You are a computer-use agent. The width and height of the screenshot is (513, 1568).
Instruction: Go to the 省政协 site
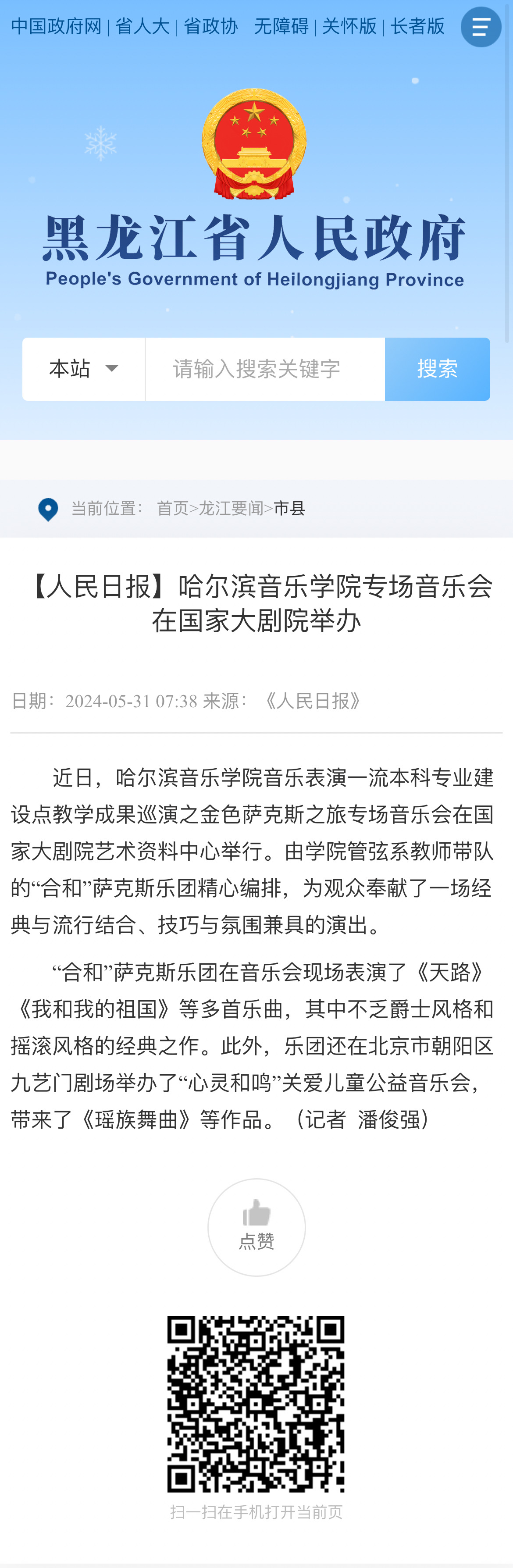pos(210,27)
